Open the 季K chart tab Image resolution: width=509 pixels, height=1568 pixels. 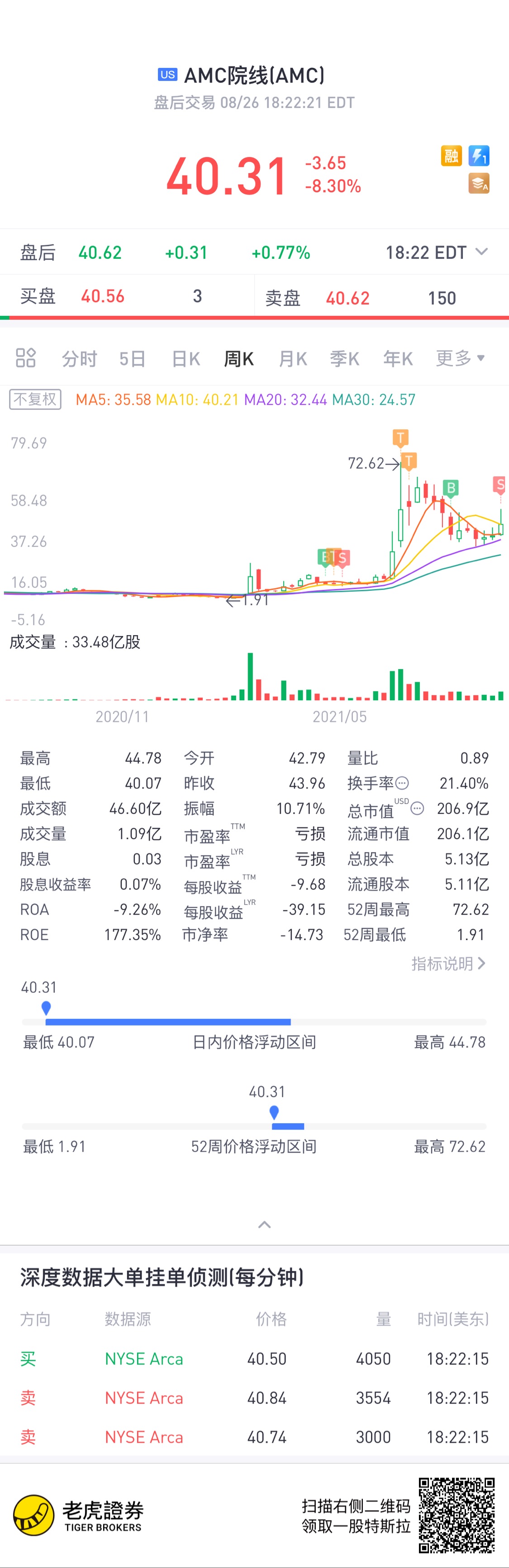pos(345,358)
